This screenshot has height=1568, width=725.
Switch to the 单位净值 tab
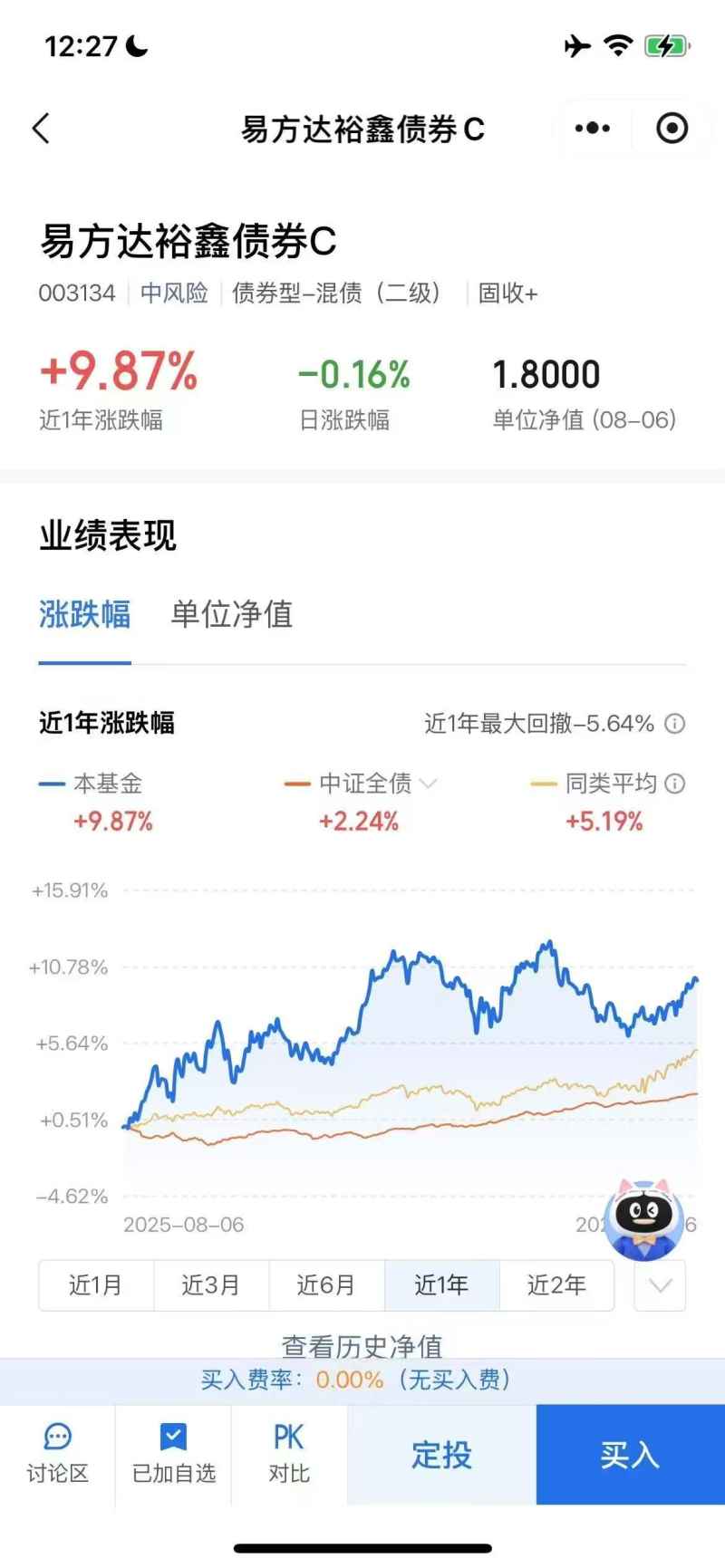click(232, 614)
